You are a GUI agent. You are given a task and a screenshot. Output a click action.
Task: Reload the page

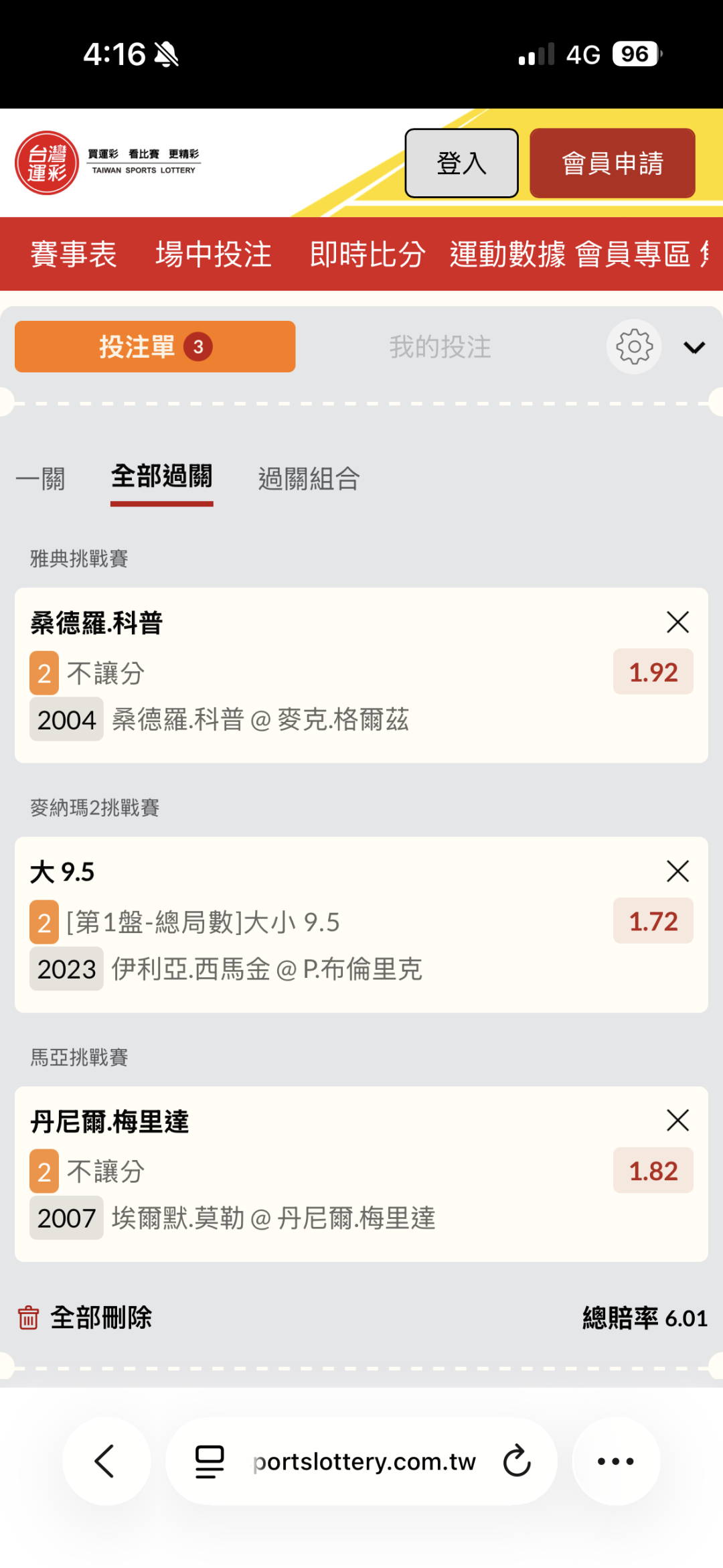click(x=517, y=1461)
